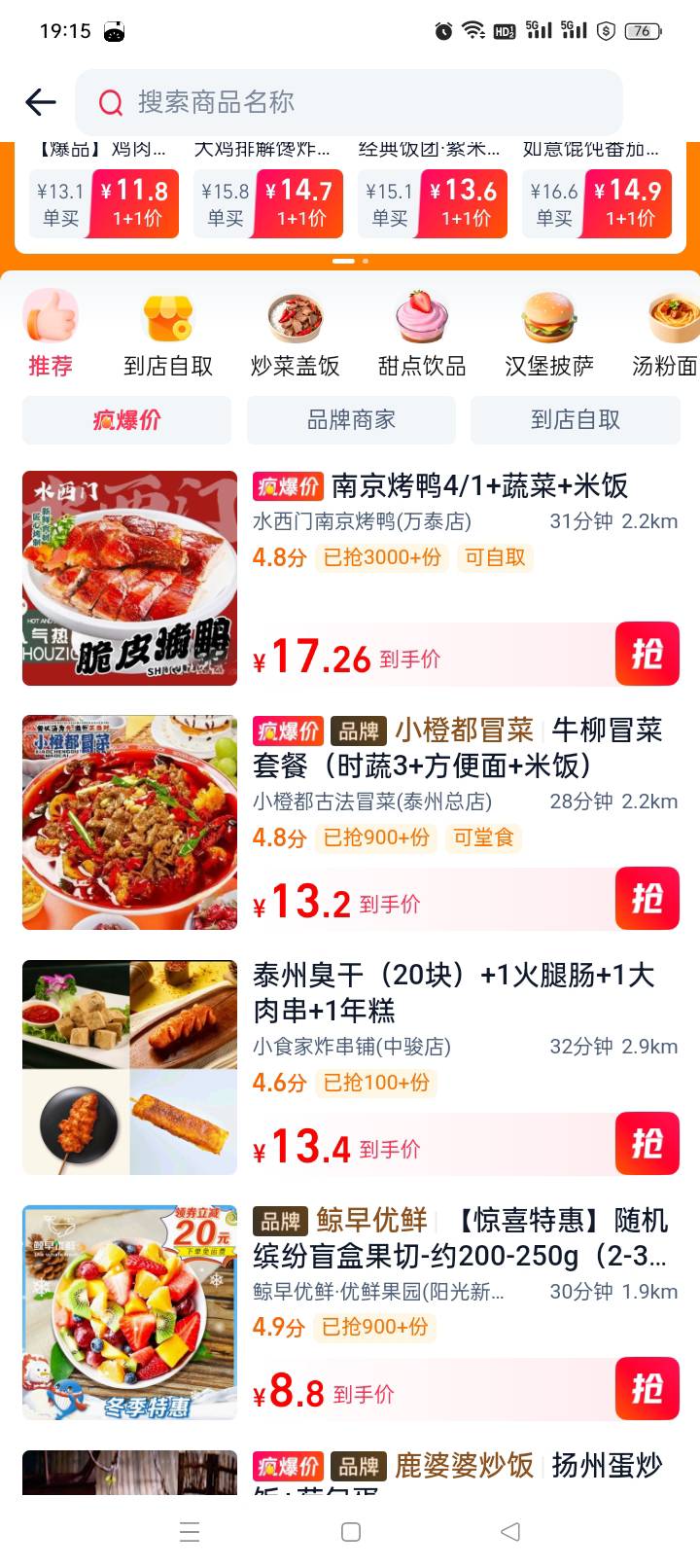Switch to the 汉堡披萨 category
Viewport: 700px width, 1568px height.
click(x=549, y=336)
